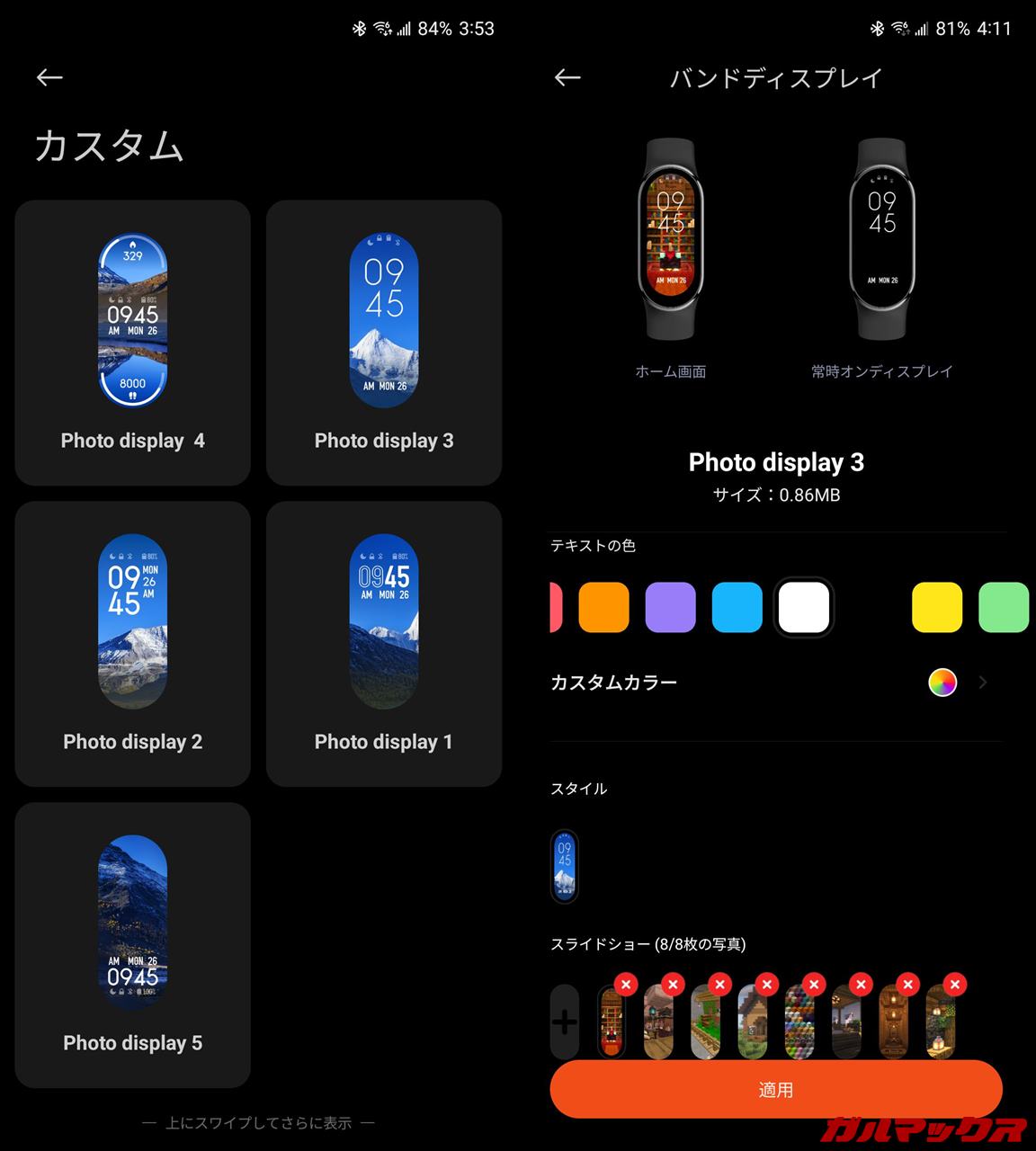Select the white text color
Viewport: 1036px width, 1151px height.
803,607
